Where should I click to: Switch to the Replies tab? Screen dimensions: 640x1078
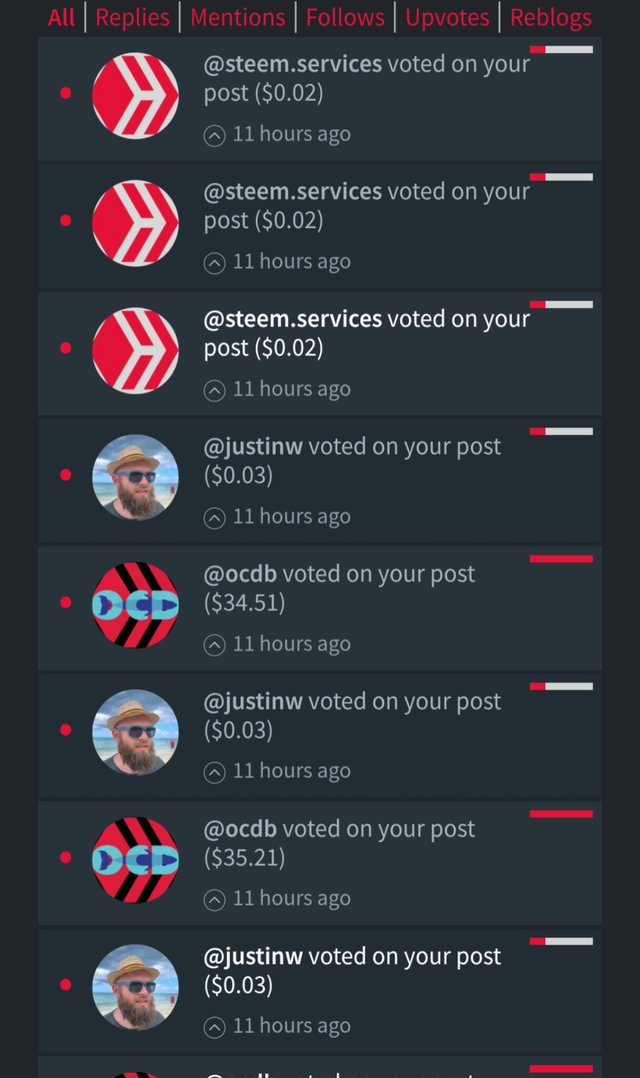click(x=132, y=17)
